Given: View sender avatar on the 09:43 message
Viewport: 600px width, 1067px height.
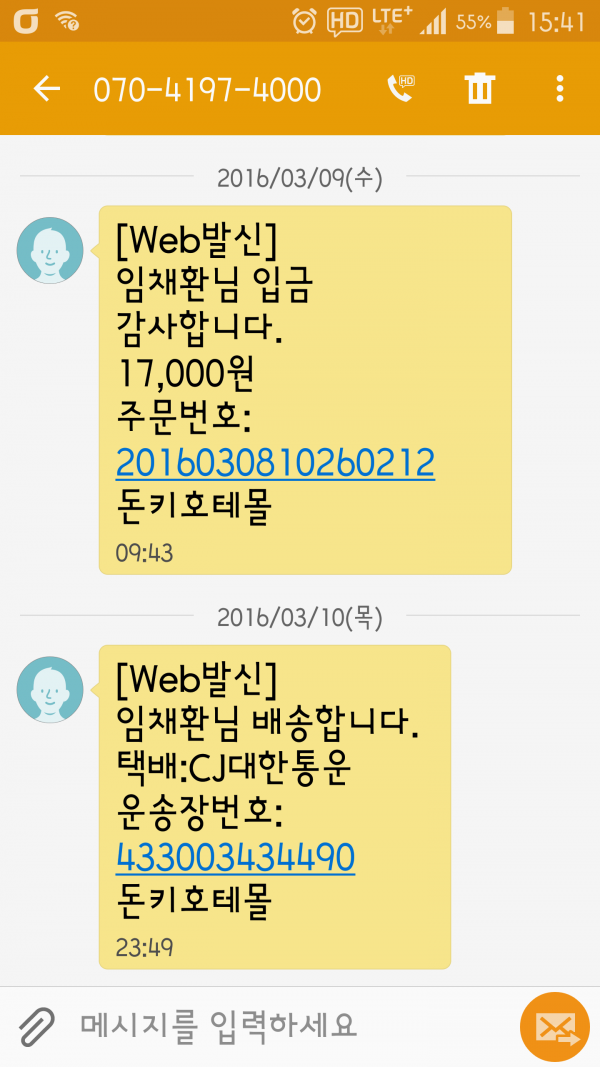Looking at the screenshot, I should coord(50,250).
